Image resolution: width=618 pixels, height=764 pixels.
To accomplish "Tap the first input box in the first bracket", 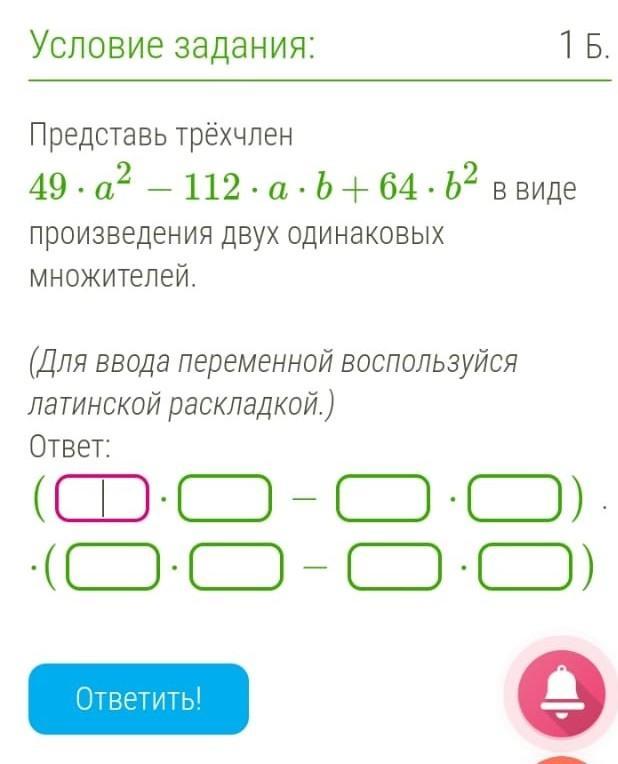I will pyautogui.click(x=102, y=500).
